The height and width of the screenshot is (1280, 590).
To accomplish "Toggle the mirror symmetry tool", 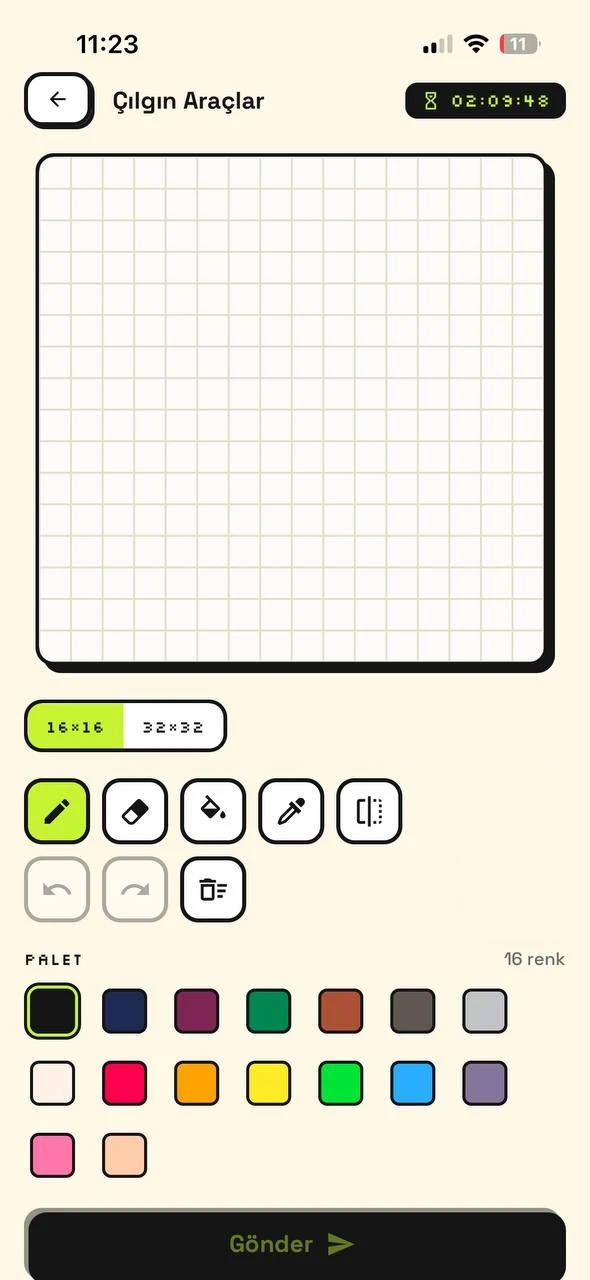I will coord(369,811).
